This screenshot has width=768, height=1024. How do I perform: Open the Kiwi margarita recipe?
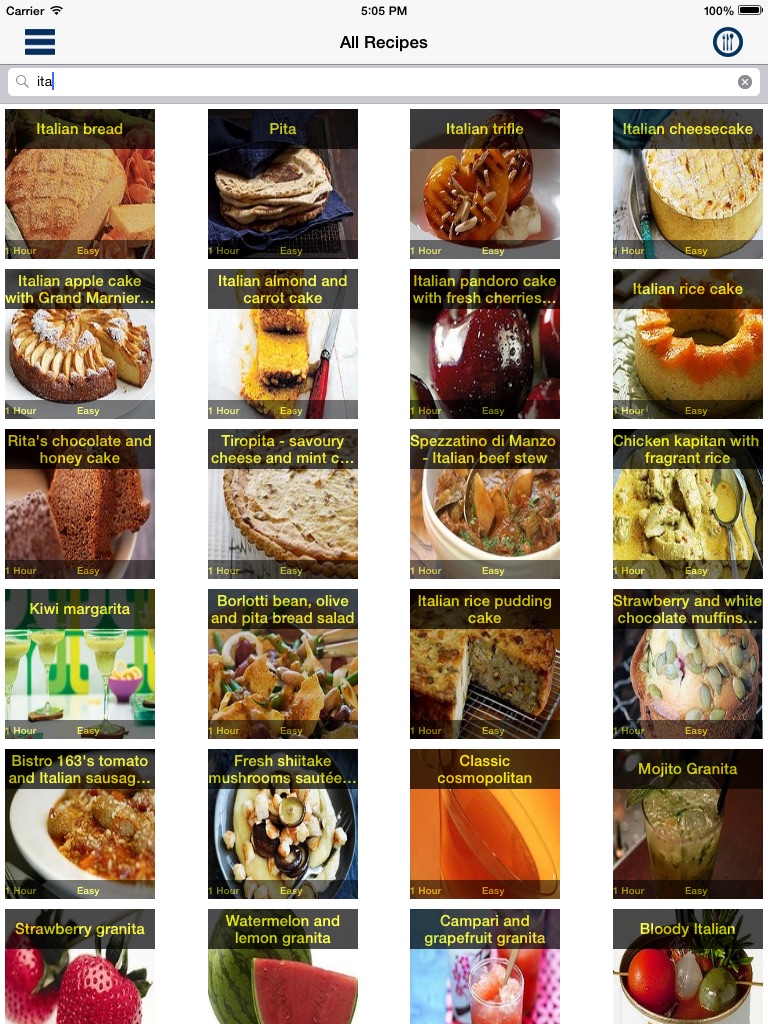[80, 664]
